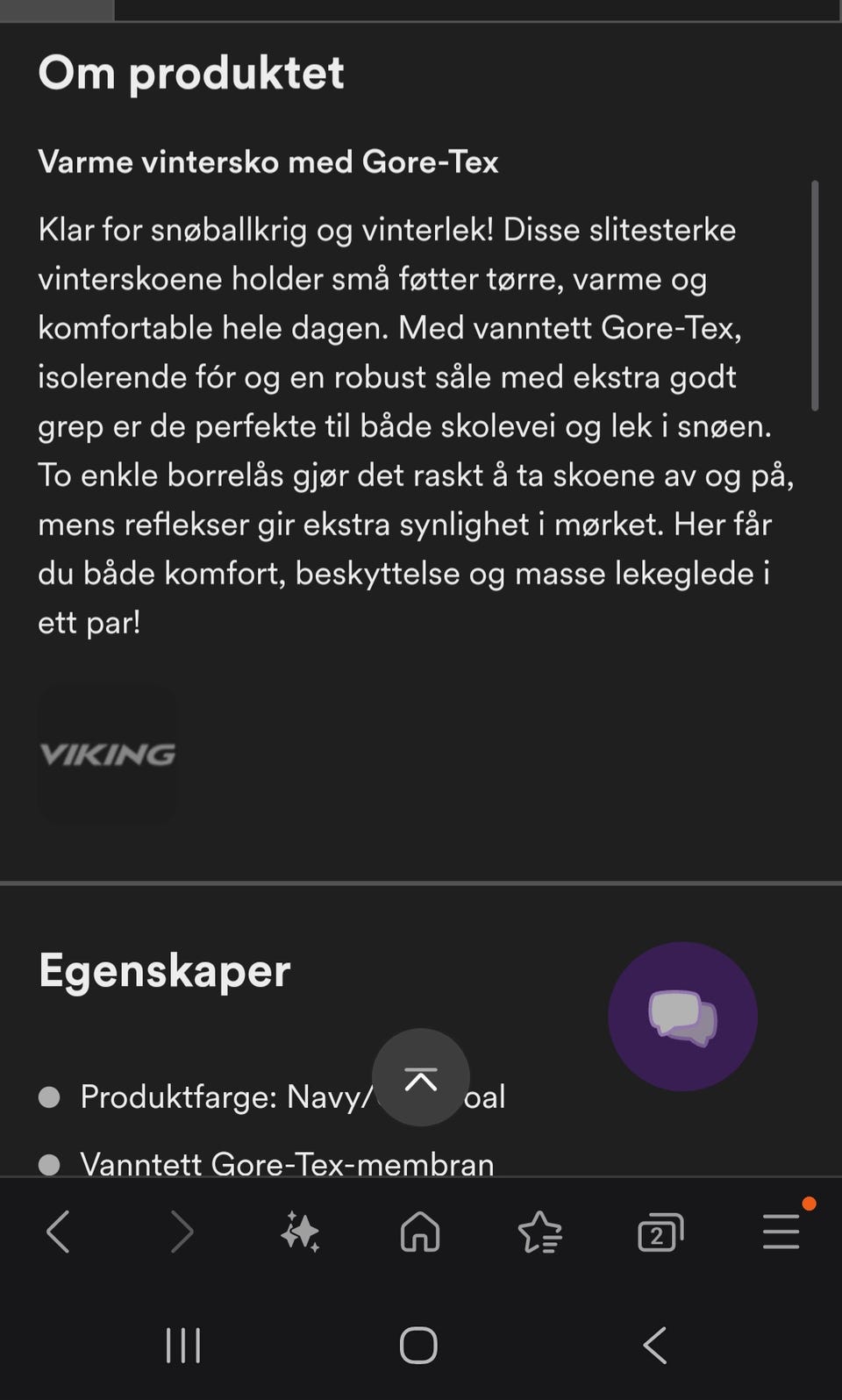842x1400 pixels.
Task: Navigate back using browser back arrow
Action: 58,1232
